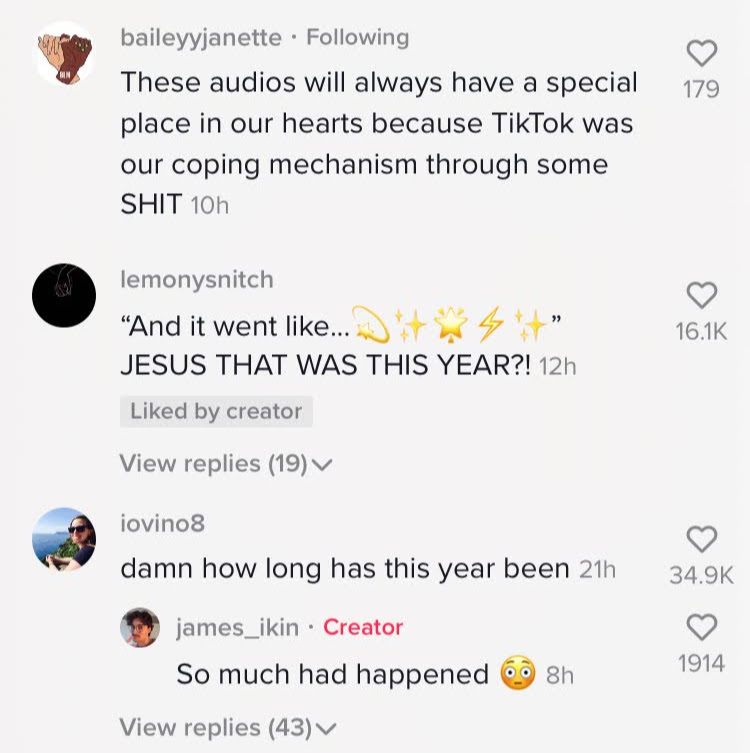Open lemonysnitch's profile picture
This screenshot has height=753, width=750.
coord(65,295)
